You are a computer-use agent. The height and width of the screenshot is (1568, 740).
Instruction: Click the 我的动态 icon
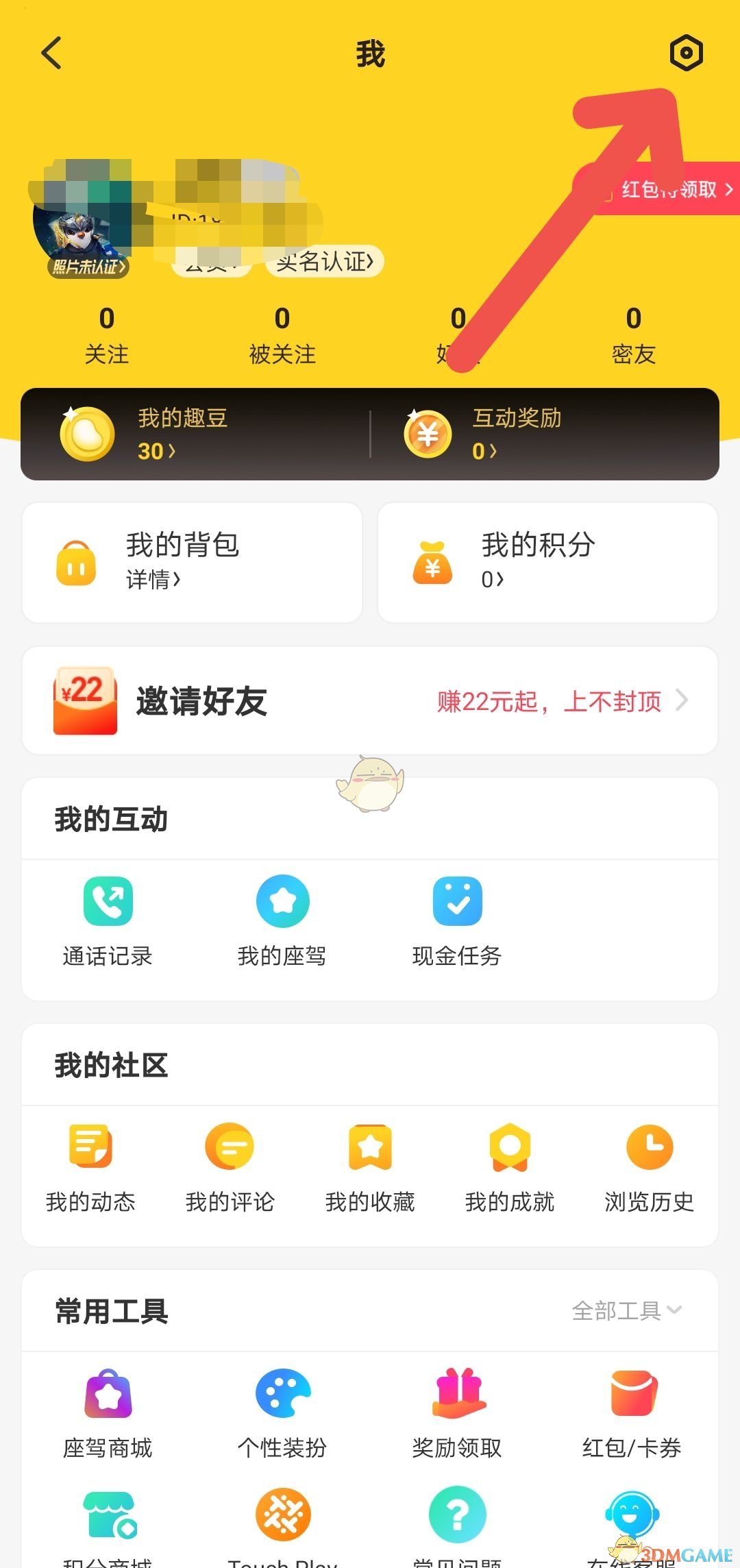click(x=91, y=1165)
